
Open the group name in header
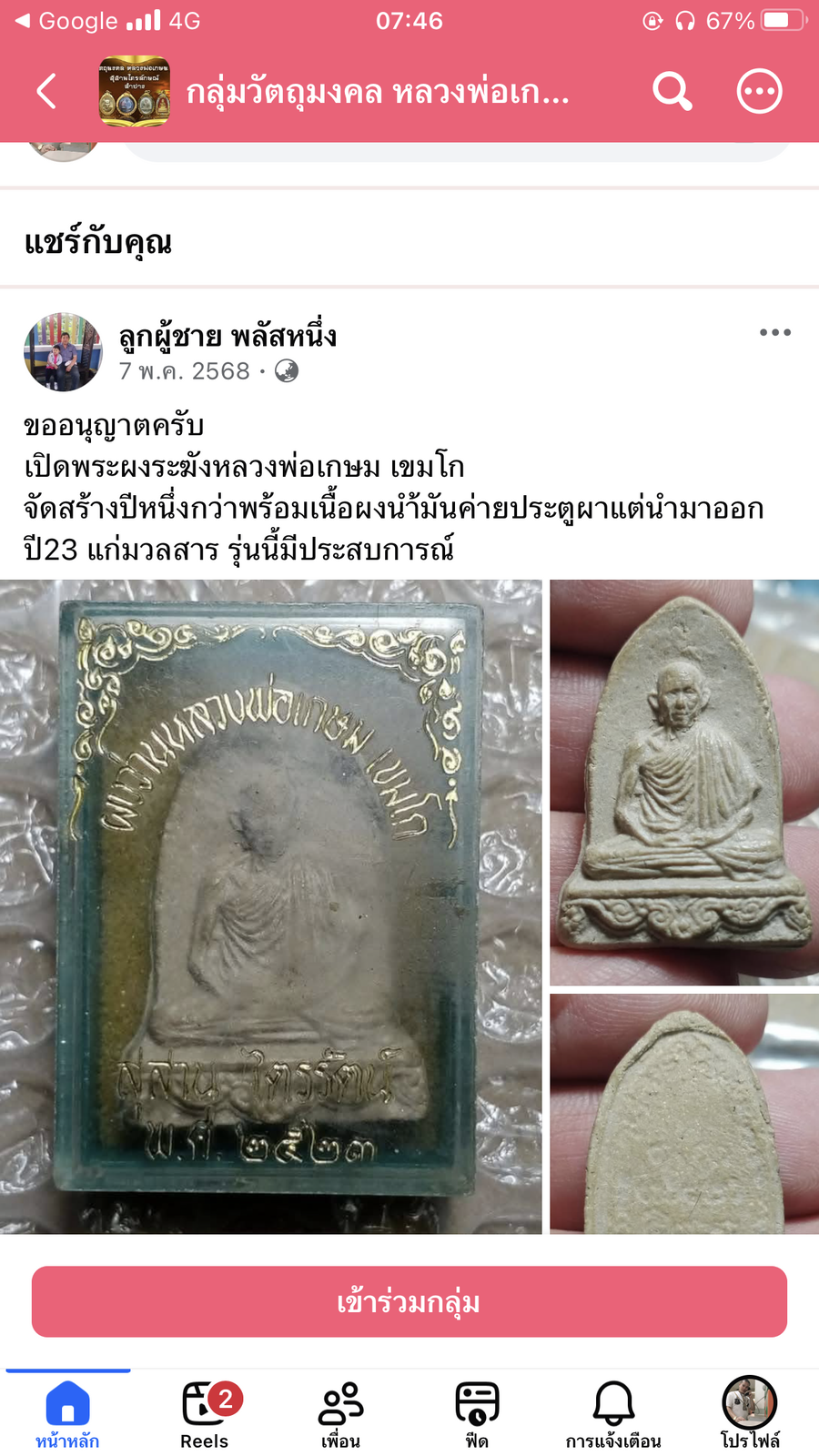(378, 92)
